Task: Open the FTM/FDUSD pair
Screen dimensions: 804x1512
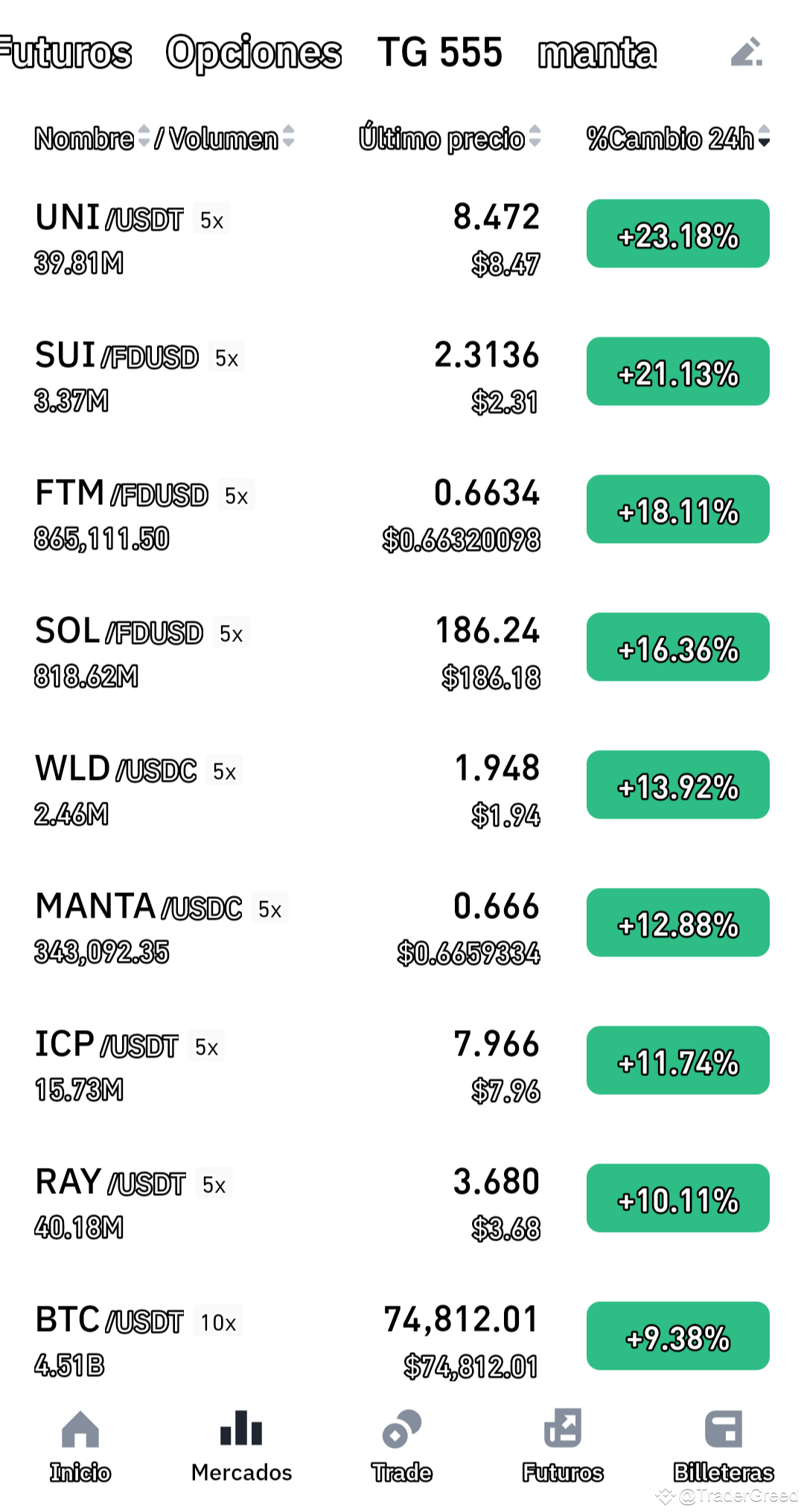Action: tap(402, 515)
